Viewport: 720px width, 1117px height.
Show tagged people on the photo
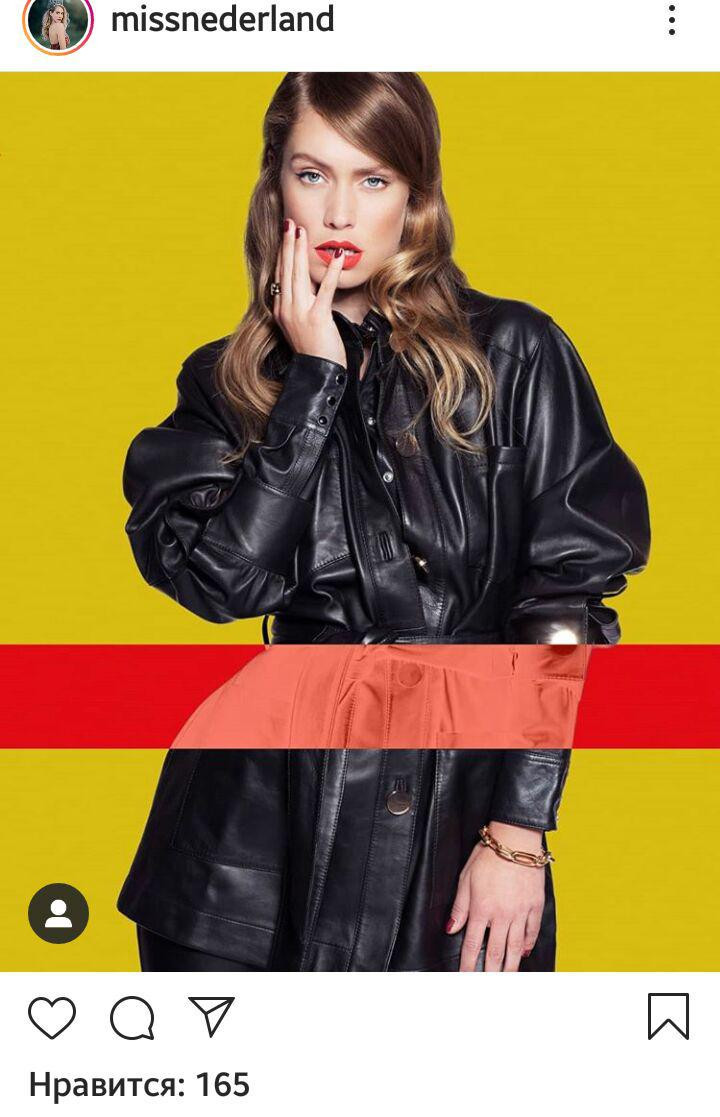58,913
